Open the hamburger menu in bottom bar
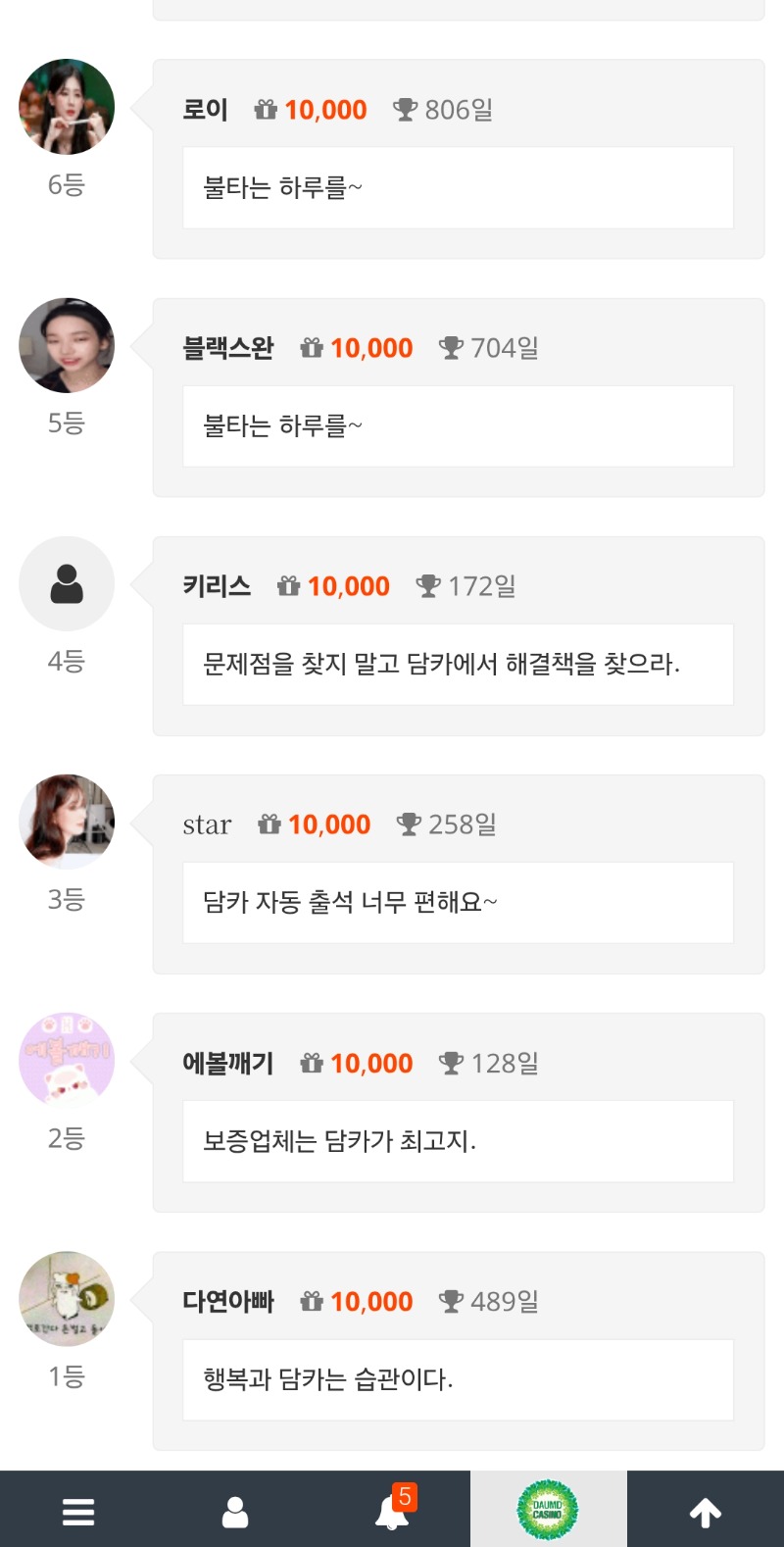 [x=78, y=1511]
